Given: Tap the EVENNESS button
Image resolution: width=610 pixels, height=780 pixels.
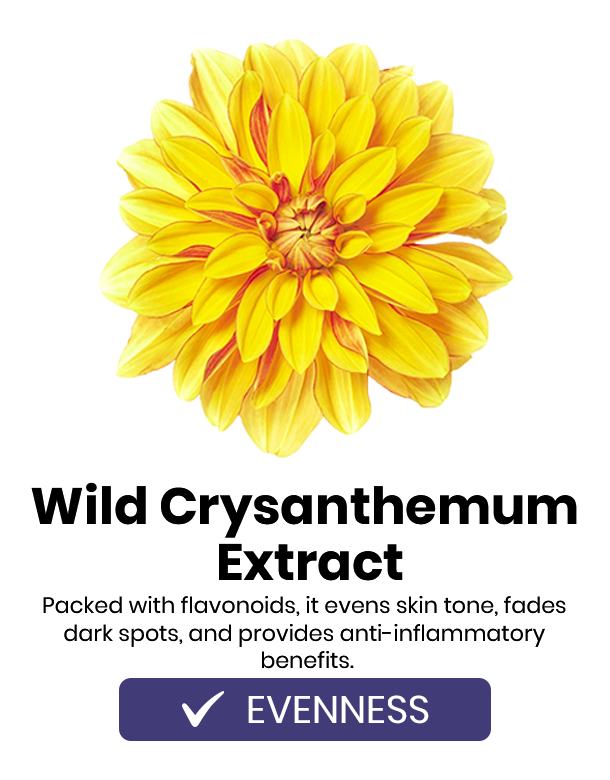Looking at the screenshot, I should pos(305,709).
